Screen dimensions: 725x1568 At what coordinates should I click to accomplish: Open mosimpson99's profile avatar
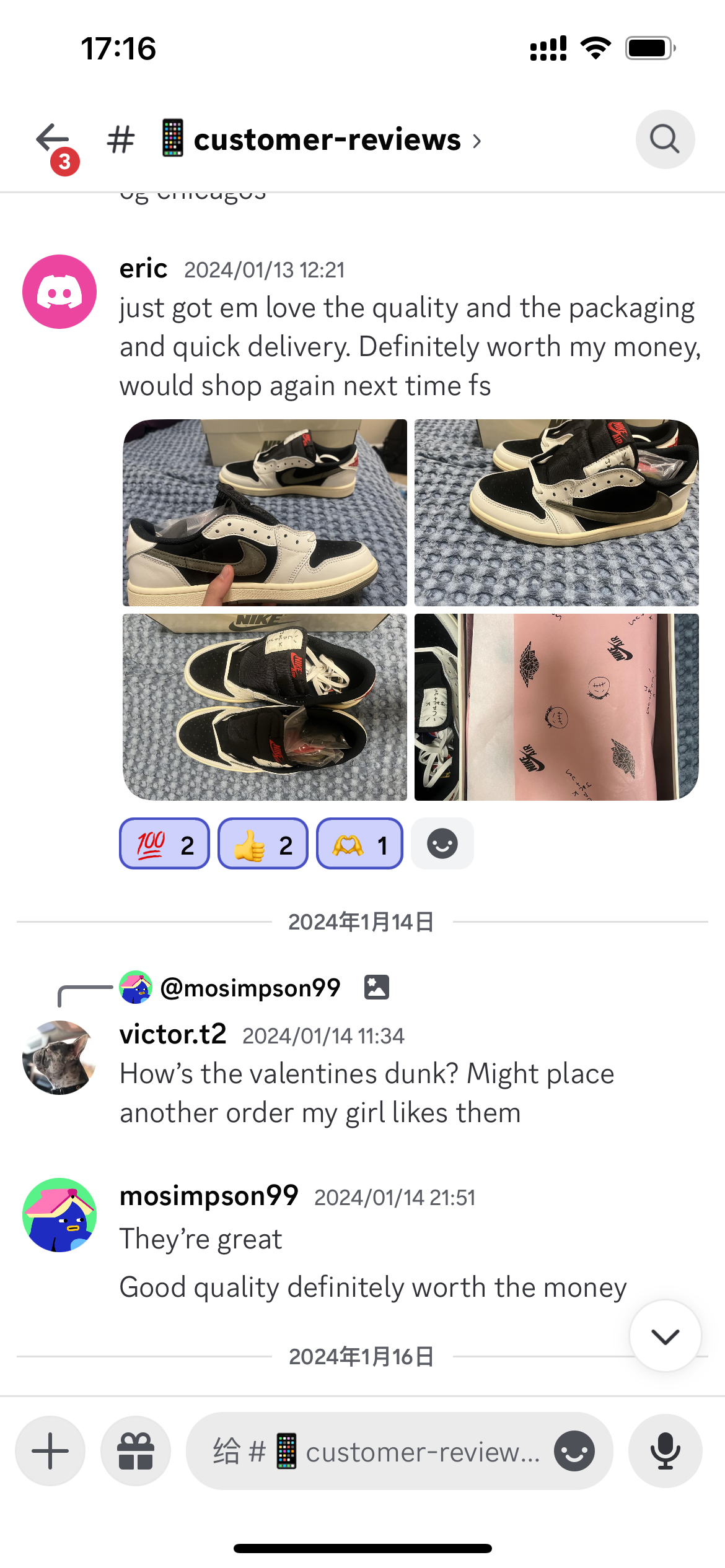[59, 1215]
